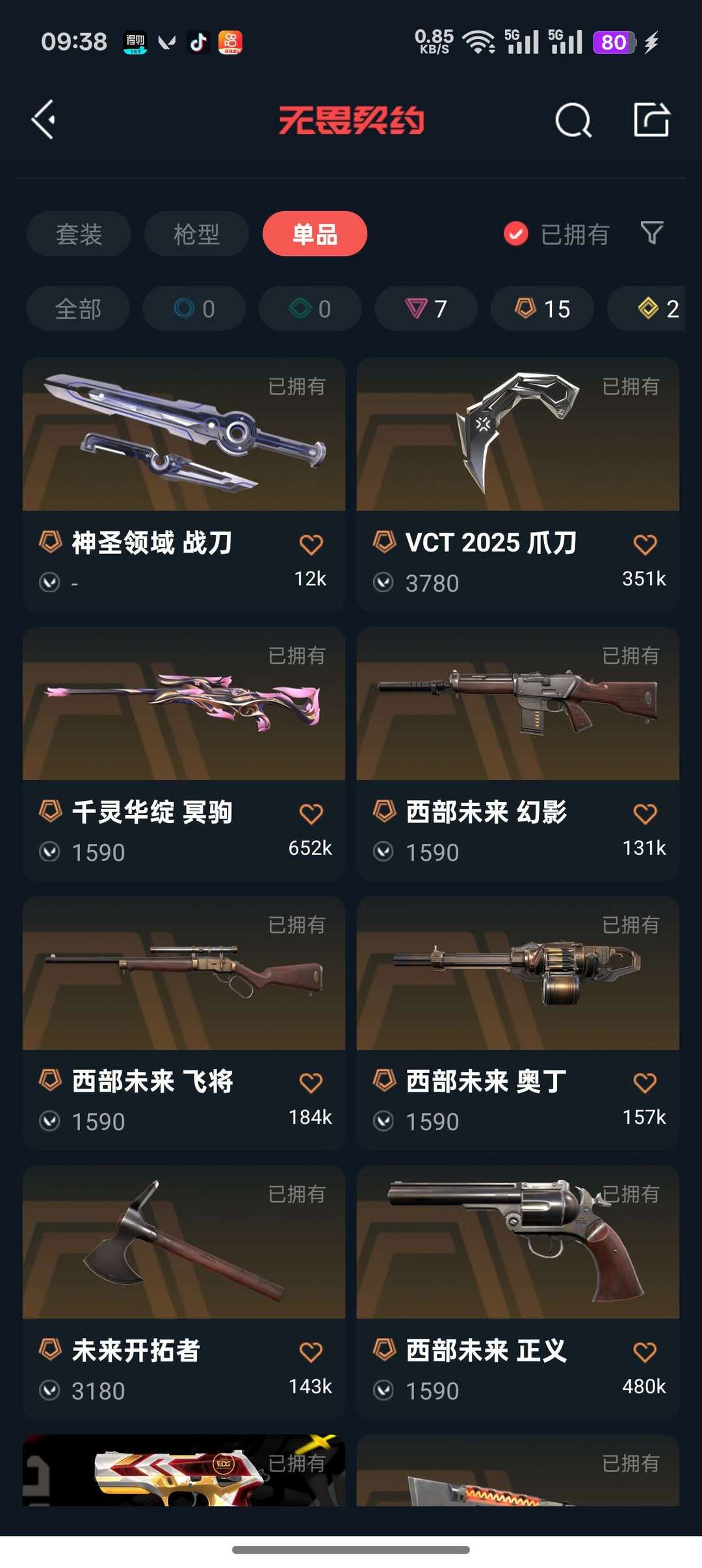This screenshot has height=1568, width=702.
Task: Filter by the yellow tier chip showing 2
Action: (646, 309)
